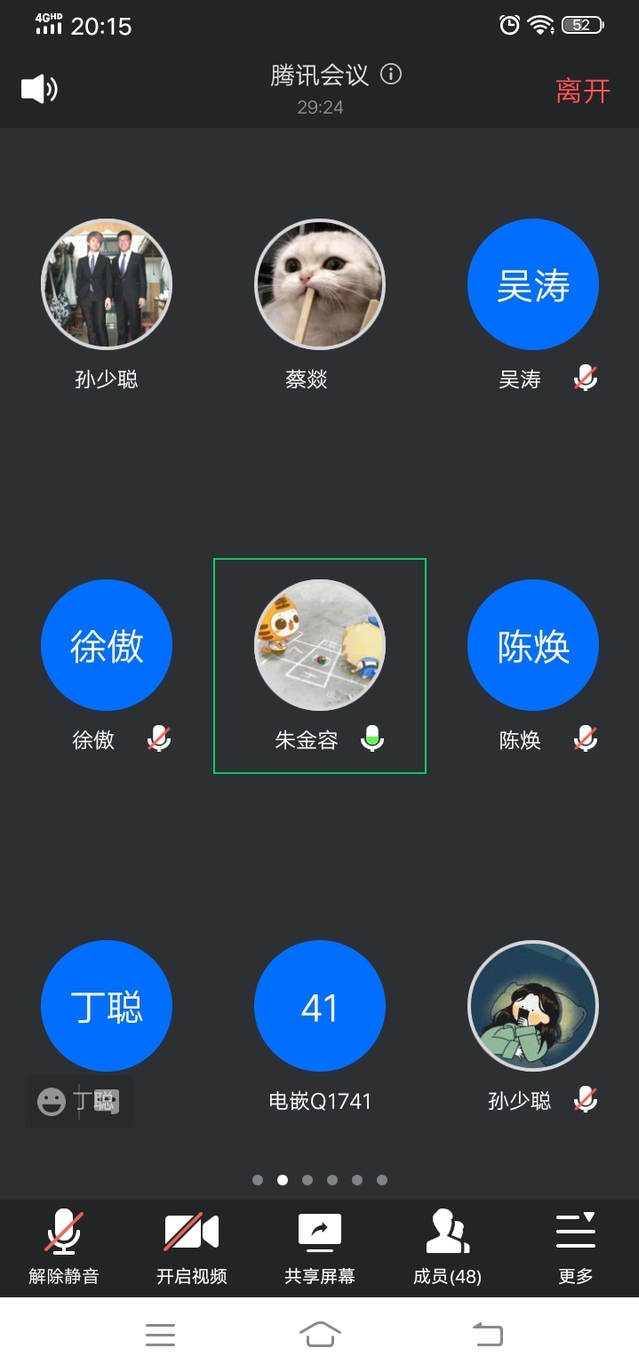Open the 更多 options menu
The image size is (639, 1372).
click(575, 1246)
